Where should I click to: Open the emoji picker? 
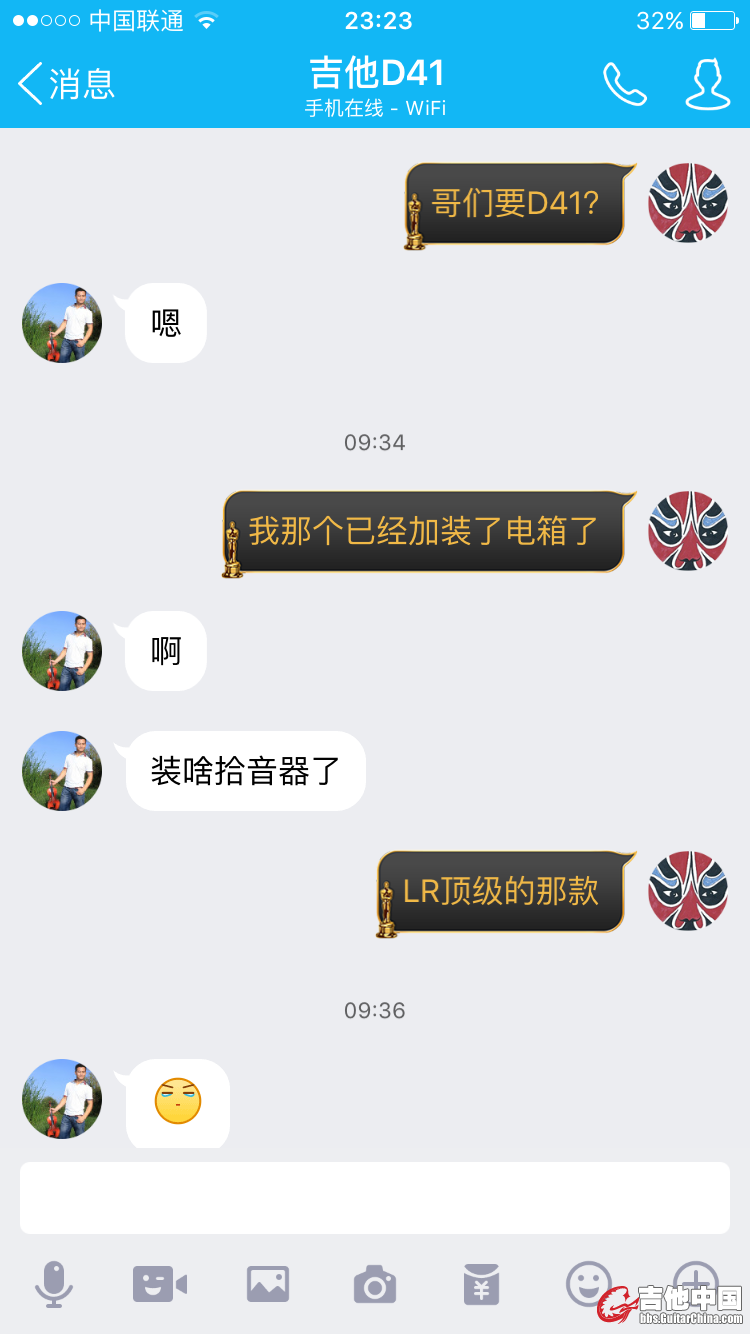coord(588,1281)
